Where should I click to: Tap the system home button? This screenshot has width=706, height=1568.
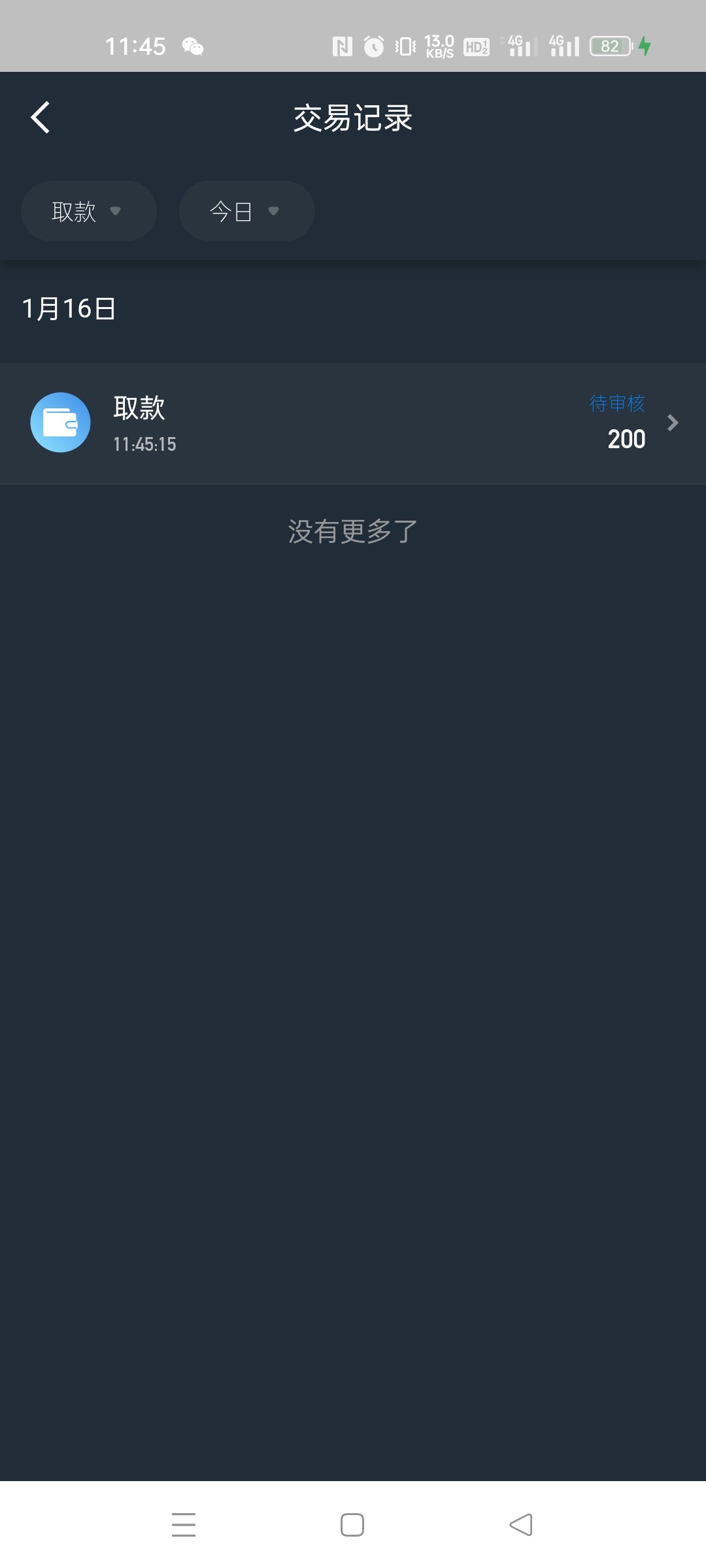click(352, 1525)
